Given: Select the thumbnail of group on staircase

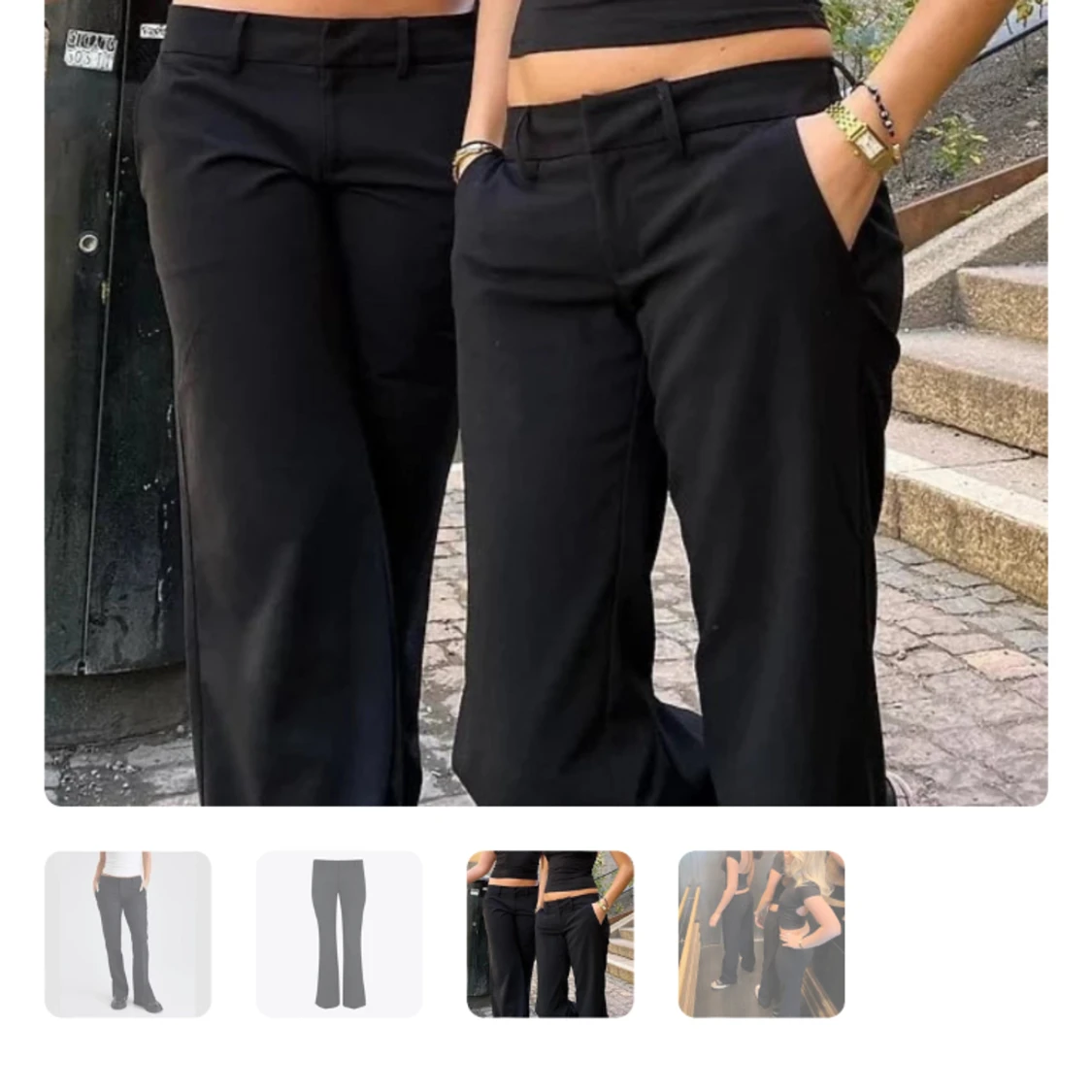Looking at the screenshot, I should click(761, 934).
